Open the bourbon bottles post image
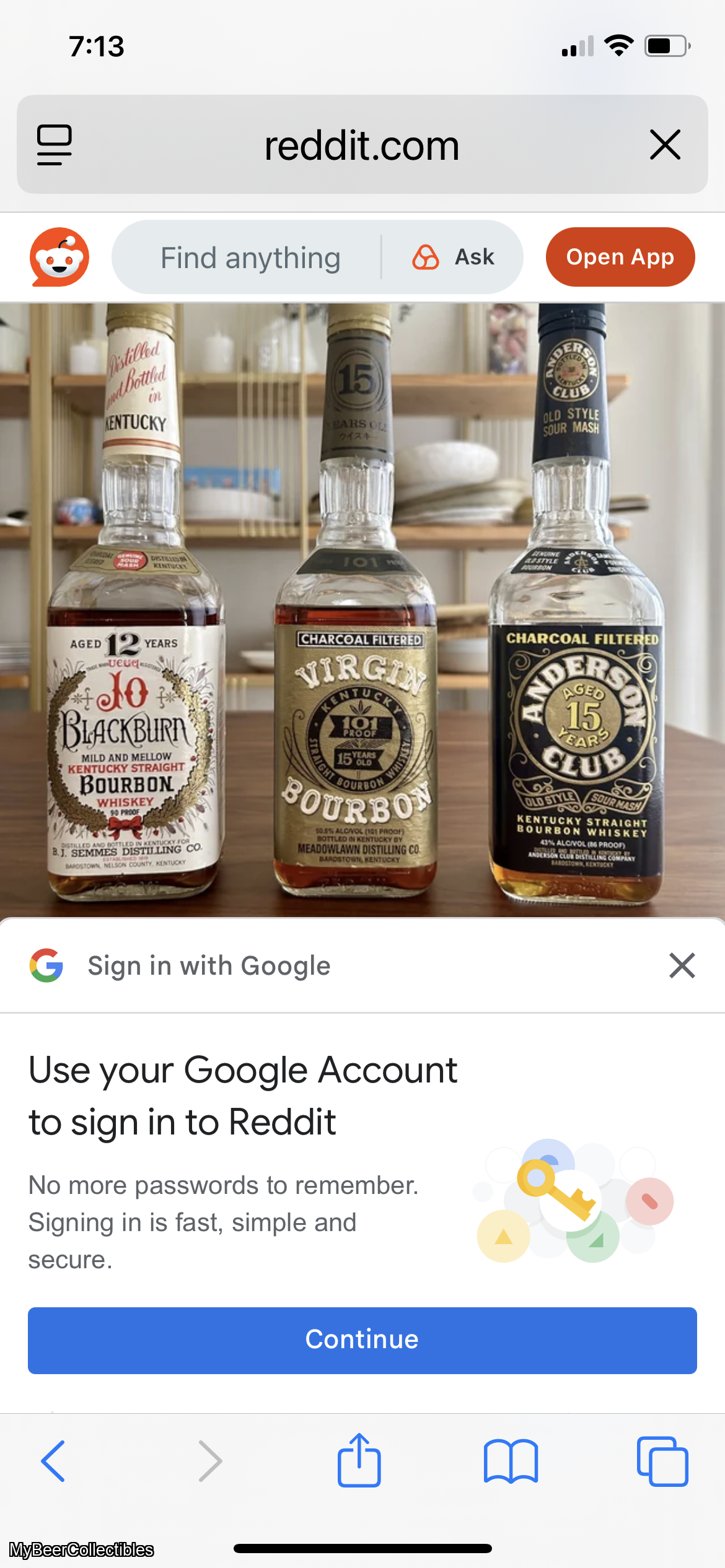This screenshot has height=1568, width=725. coord(362,610)
